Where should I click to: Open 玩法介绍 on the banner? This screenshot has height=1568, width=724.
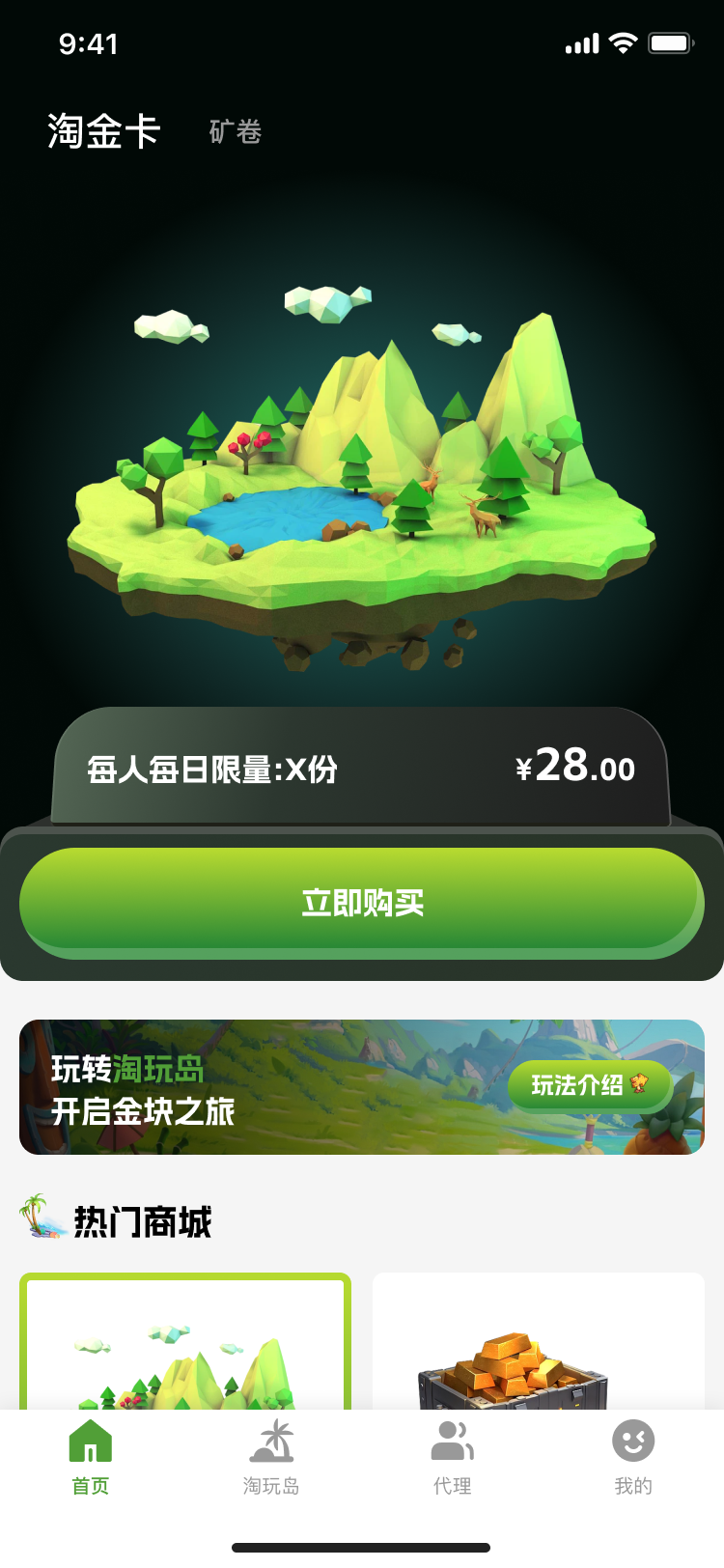[590, 1085]
